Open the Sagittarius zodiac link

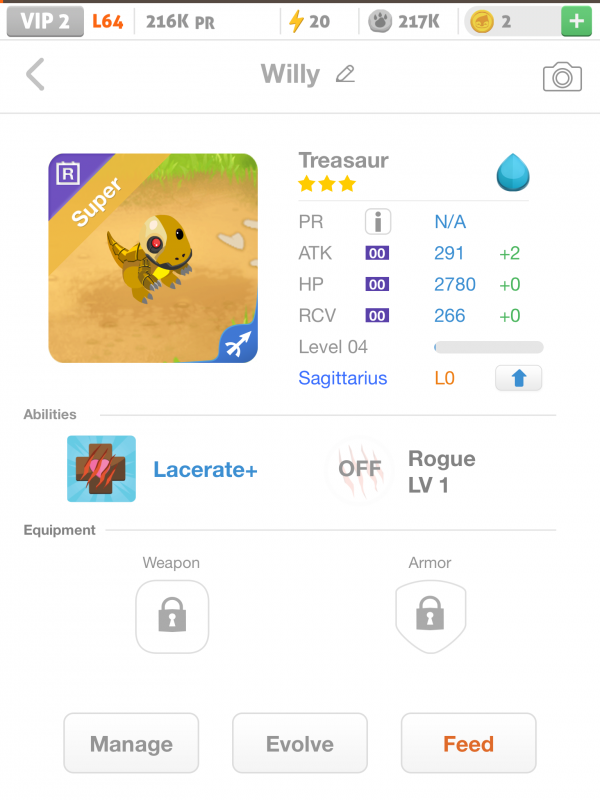point(342,378)
